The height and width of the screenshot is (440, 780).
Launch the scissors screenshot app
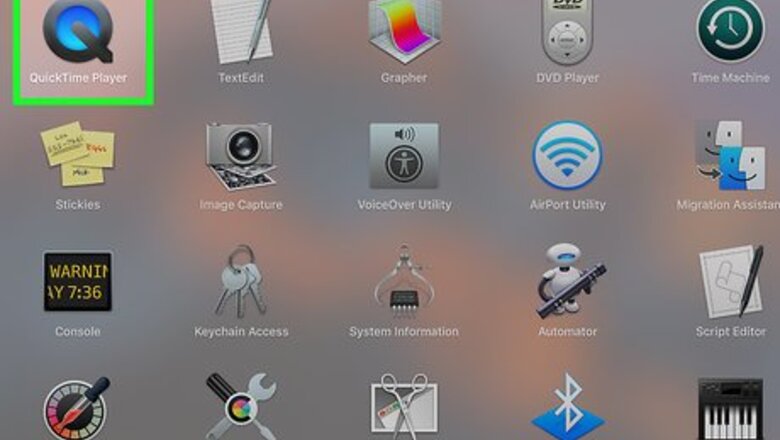[404, 408]
